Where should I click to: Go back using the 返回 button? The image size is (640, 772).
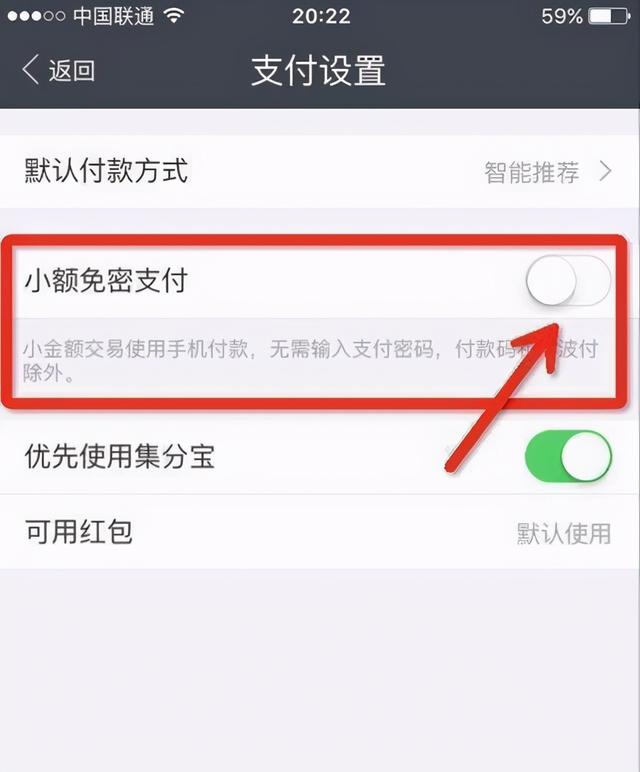point(58,71)
